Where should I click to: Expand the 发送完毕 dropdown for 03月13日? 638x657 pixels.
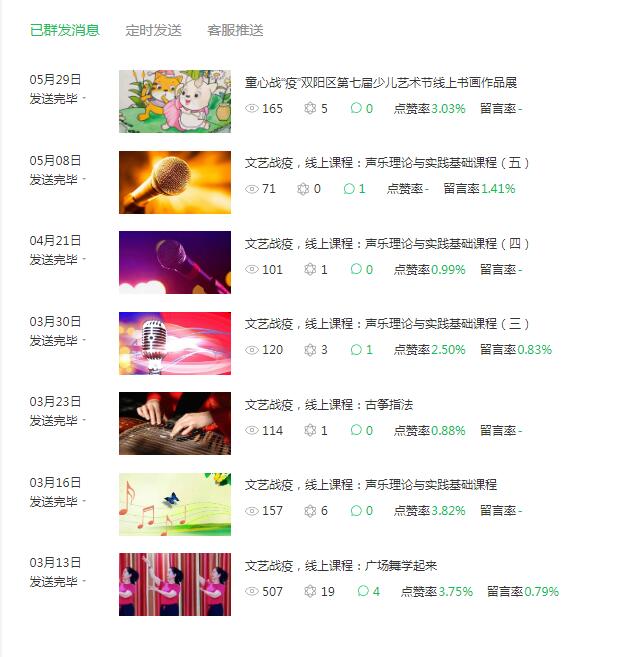point(84,581)
